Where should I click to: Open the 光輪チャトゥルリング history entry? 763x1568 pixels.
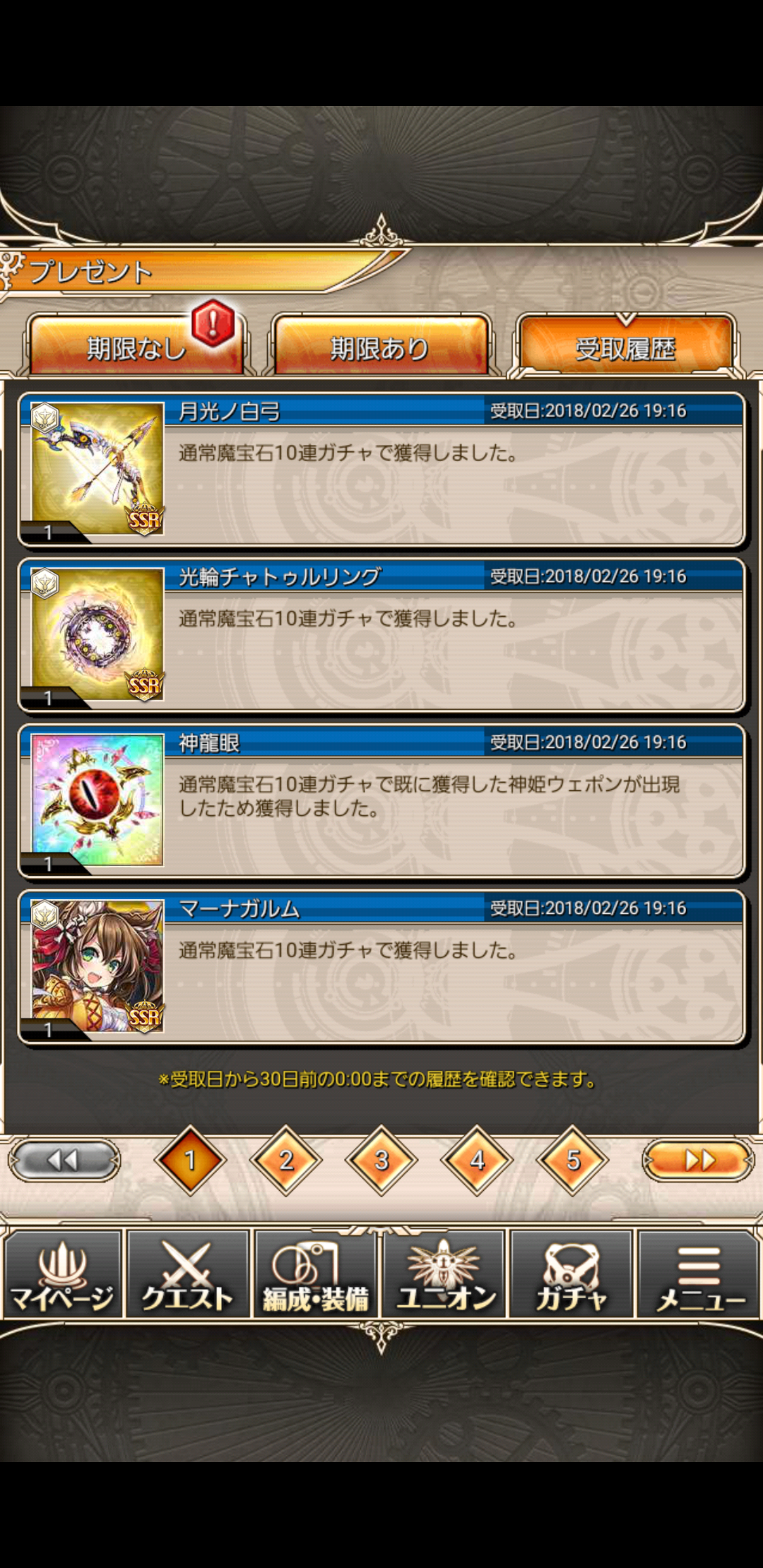tap(381, 635)
